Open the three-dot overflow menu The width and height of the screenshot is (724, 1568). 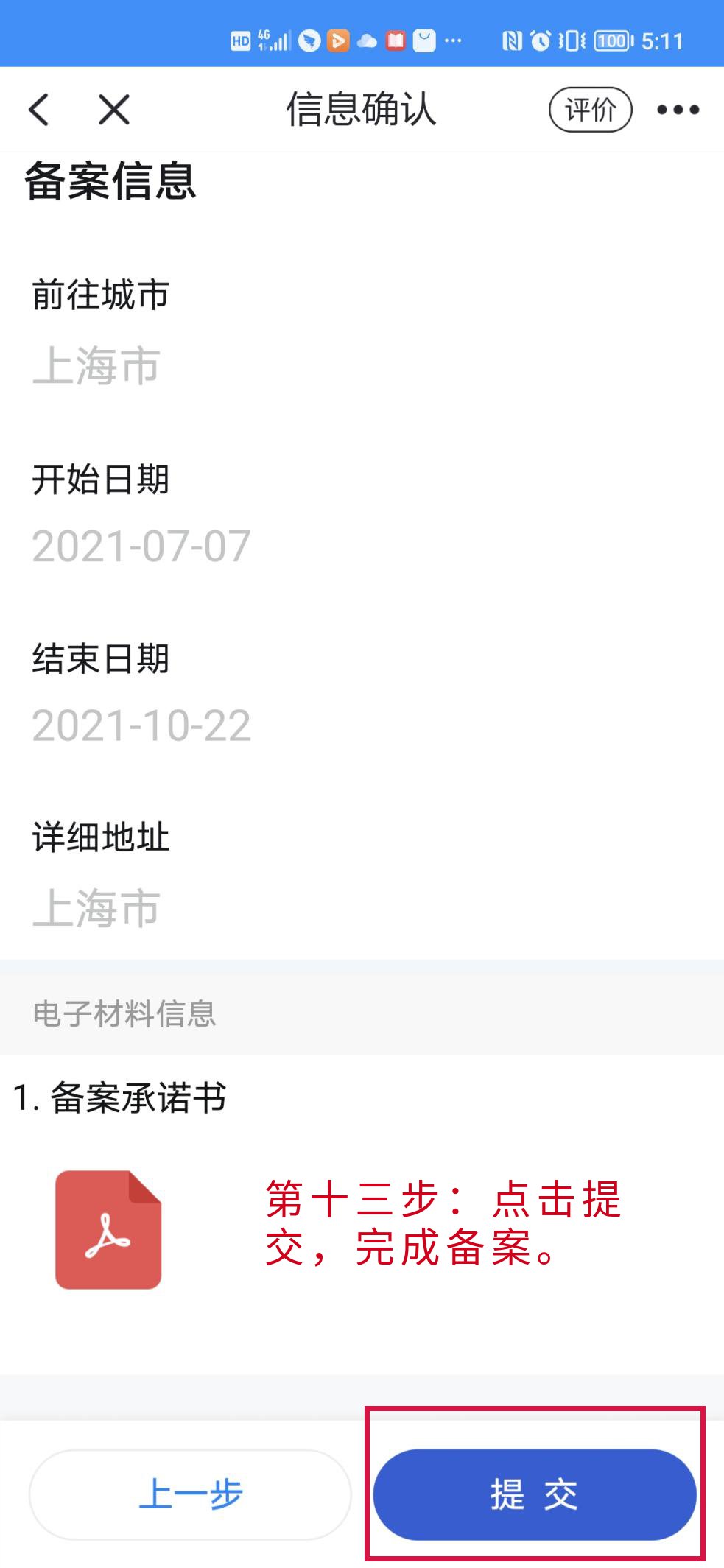pyautogui.click(x=678, y=110)
